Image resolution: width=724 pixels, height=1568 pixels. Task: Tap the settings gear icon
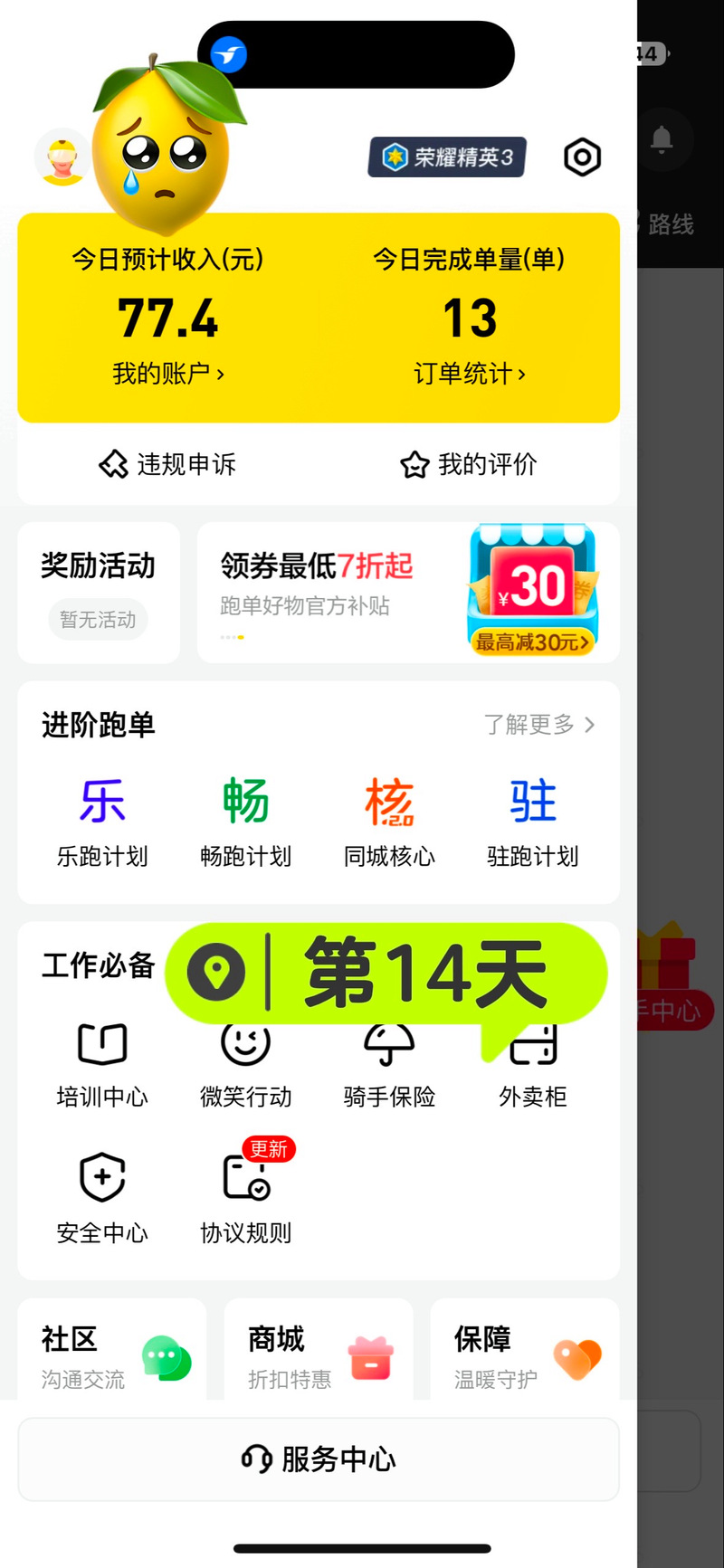(x=582, y=157)
